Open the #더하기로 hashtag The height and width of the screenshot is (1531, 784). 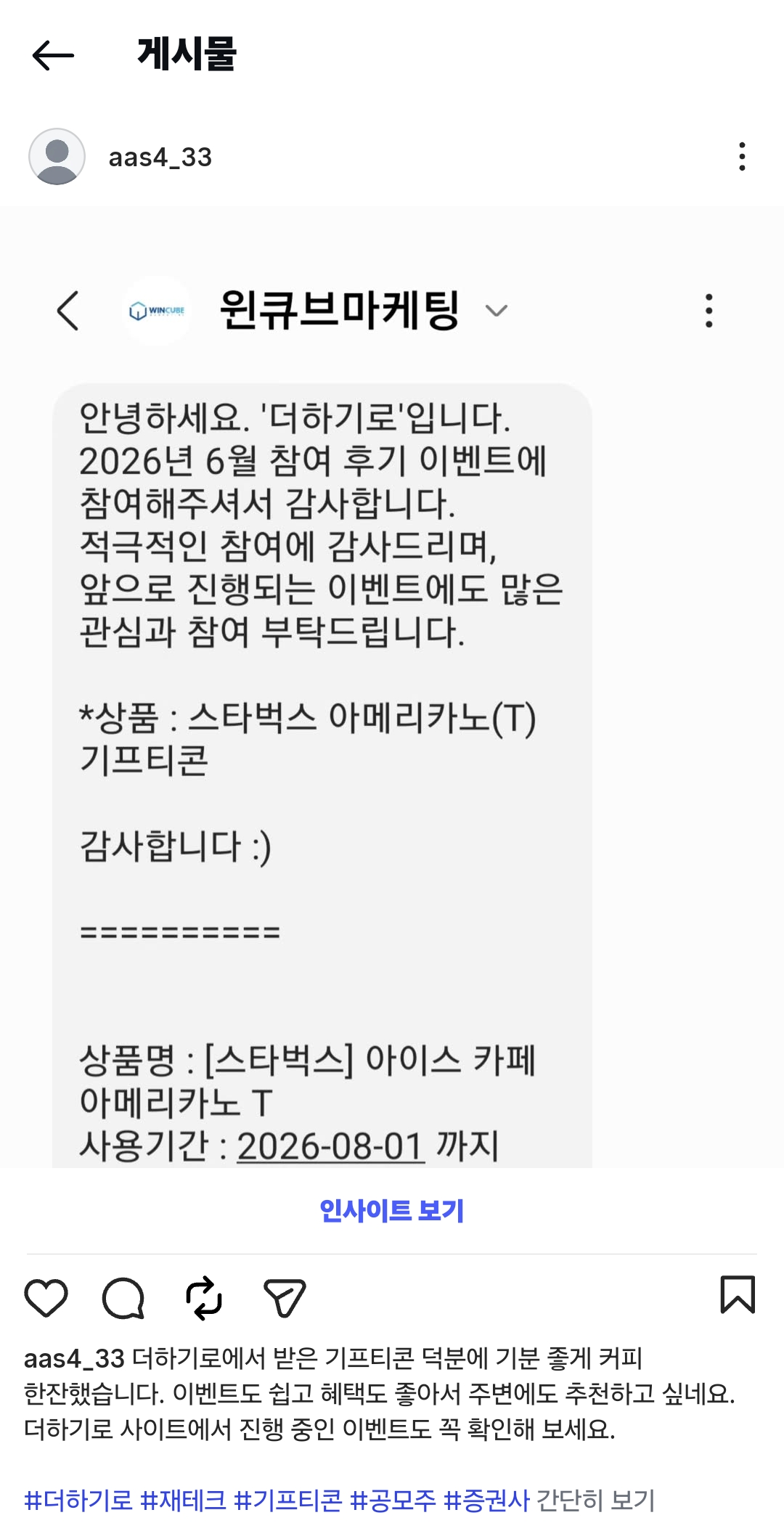(x=78, y=1500)
